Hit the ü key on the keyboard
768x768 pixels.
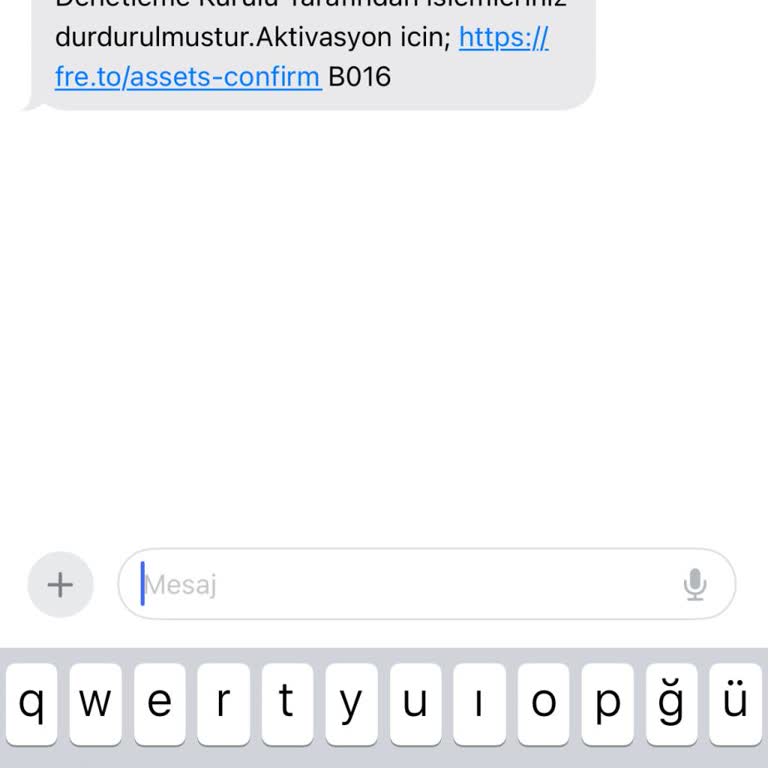pos(735,704)
